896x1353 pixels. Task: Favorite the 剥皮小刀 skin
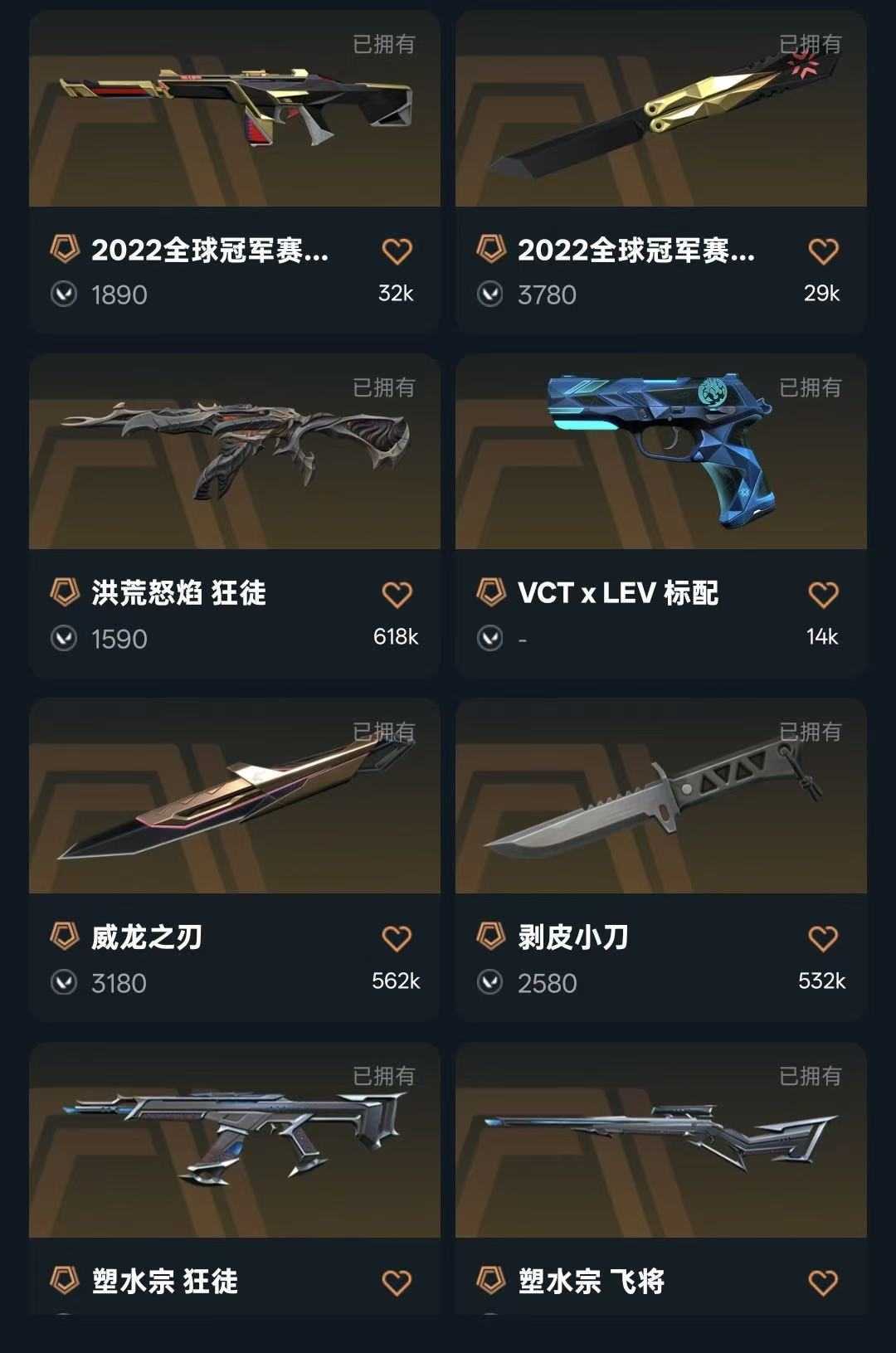pyautogui.click(x=823, y=939)
